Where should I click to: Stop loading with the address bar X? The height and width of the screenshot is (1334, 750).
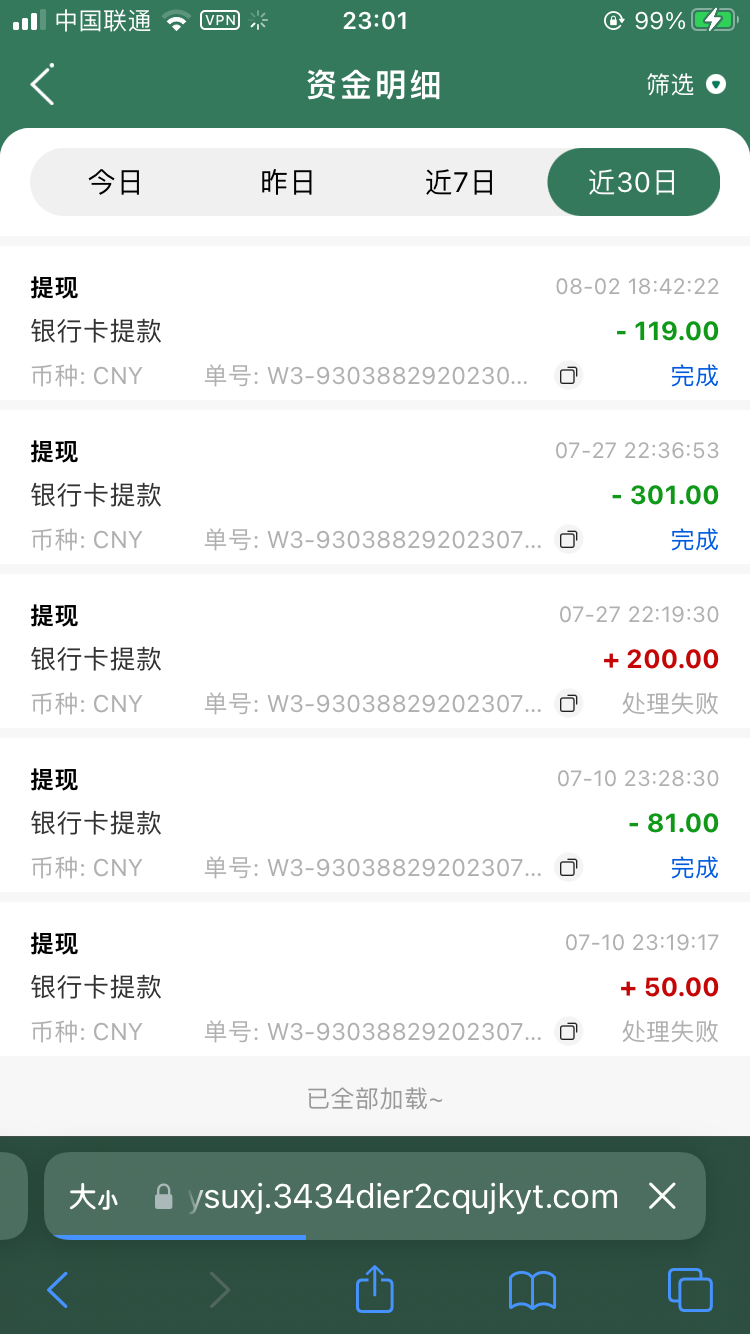(662, 1196)
